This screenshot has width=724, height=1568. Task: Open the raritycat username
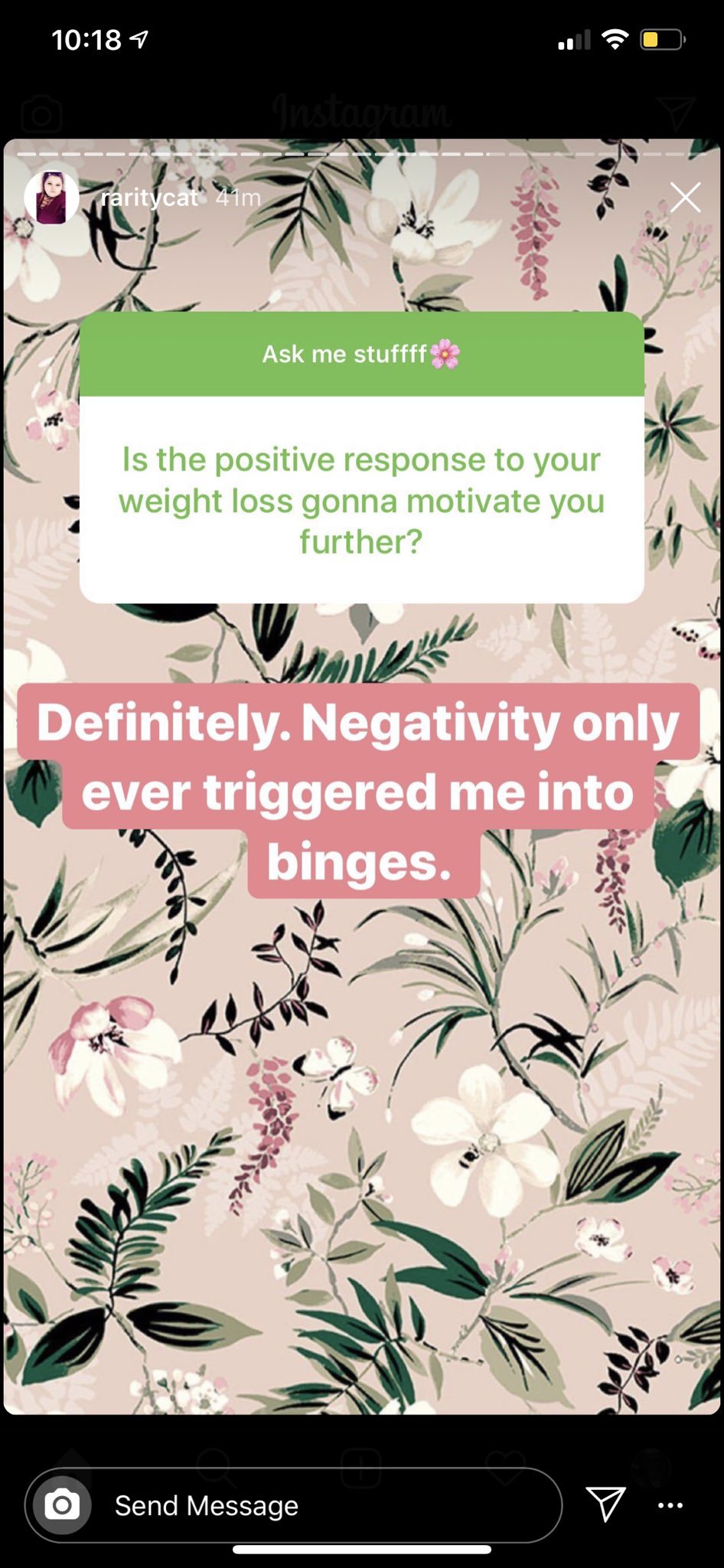[149, 198]
